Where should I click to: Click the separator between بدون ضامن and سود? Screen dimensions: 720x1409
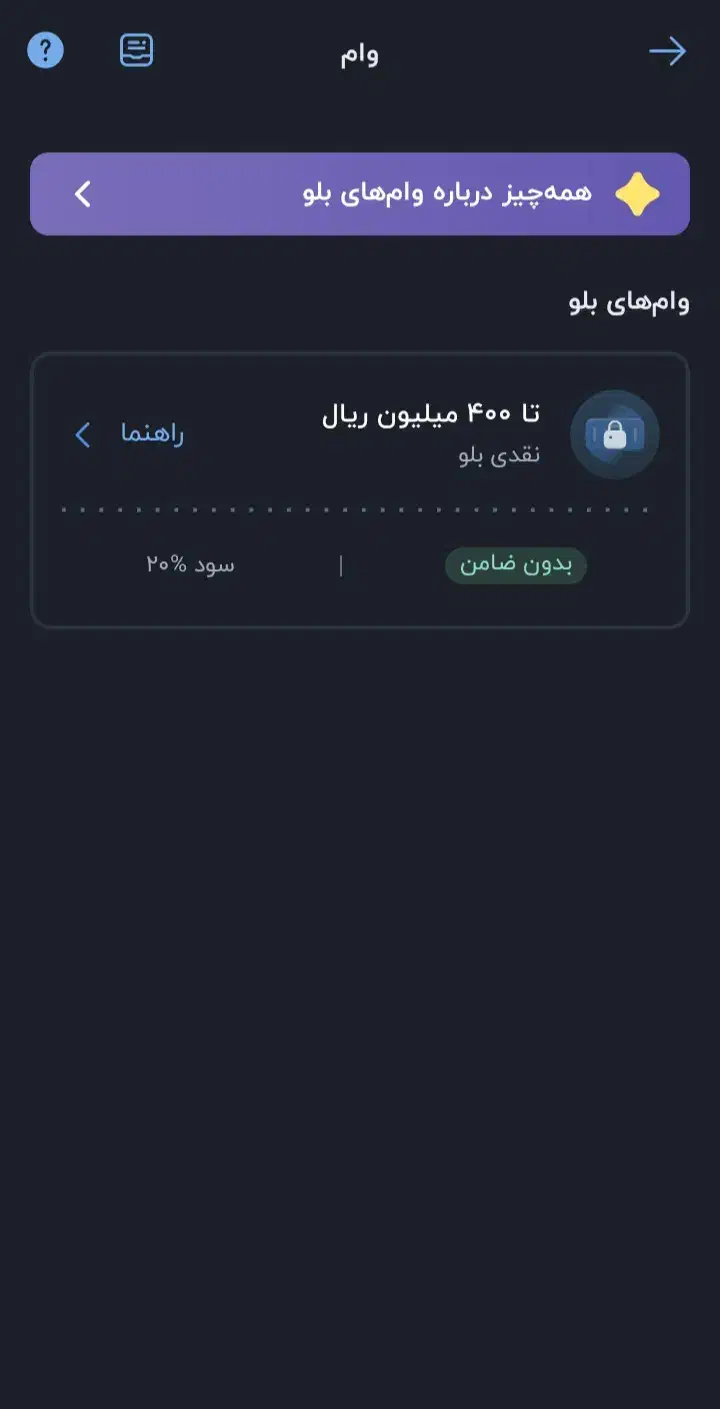point(341,566)
